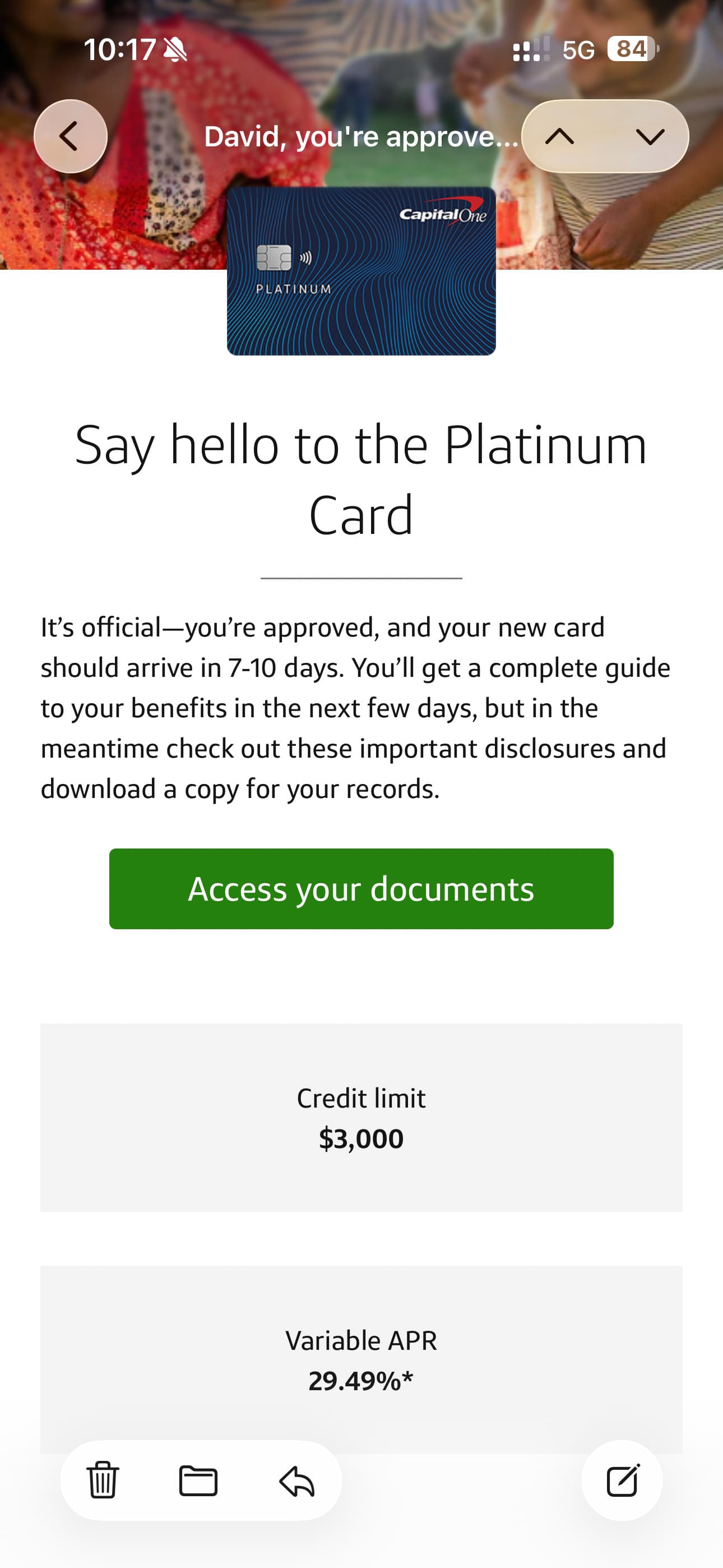
Task: Move this message to a folder
Action: [x=198, y=1481]
